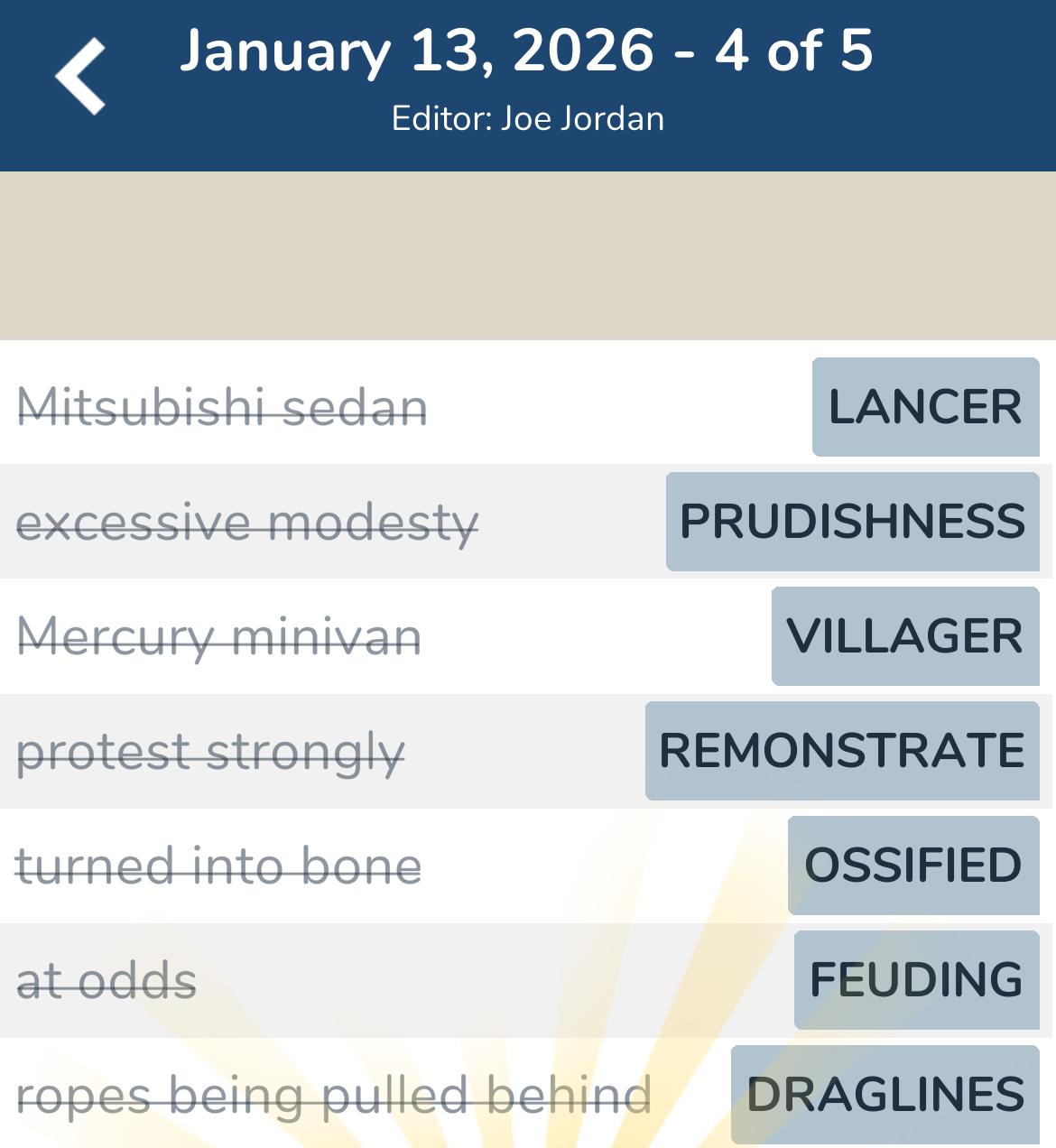Select the LANCER answer tile
Screen dimensions: 1056x1148
click(x=924, y=407)
